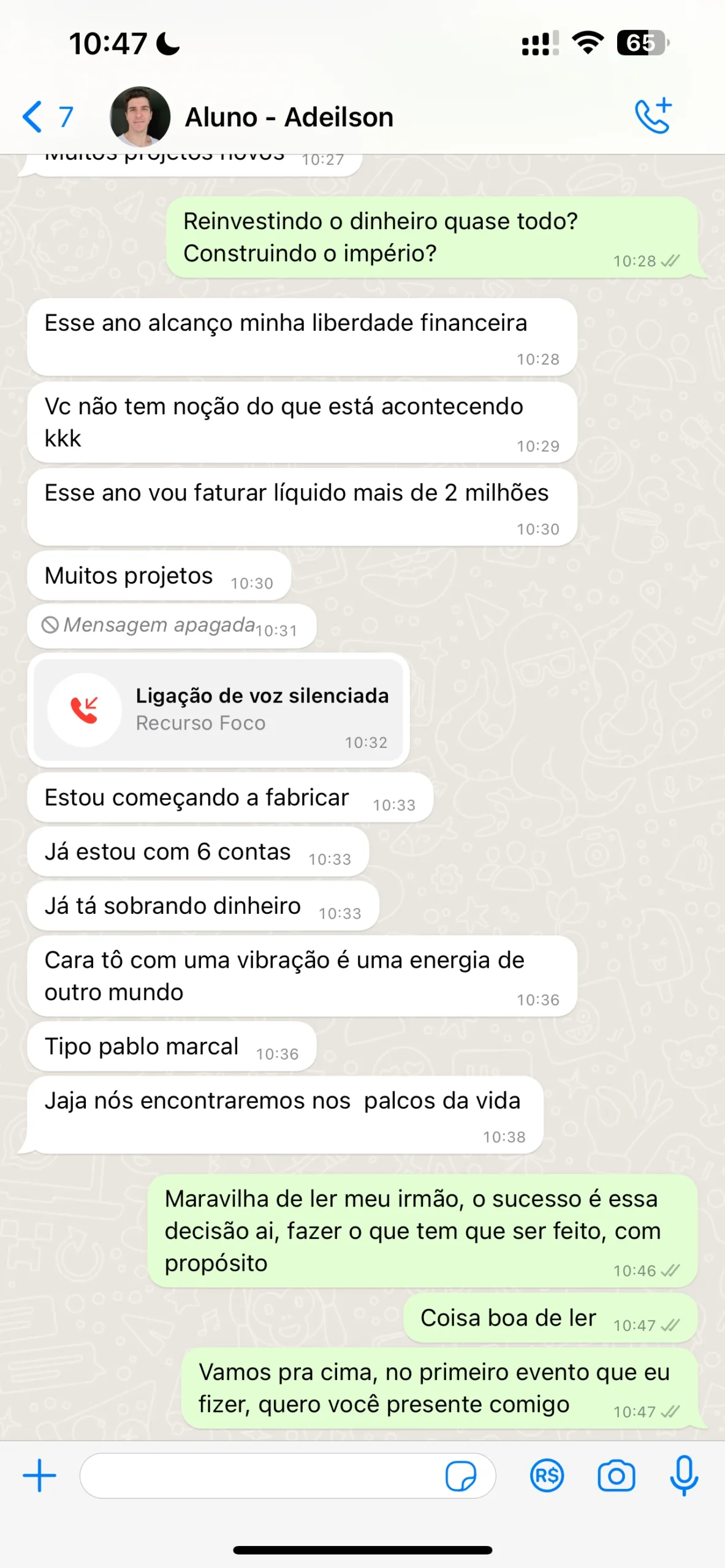The height and width of the screenshot is (1568, 725).
Task: Start a call with Adeilson
Action: click(653, 115)
